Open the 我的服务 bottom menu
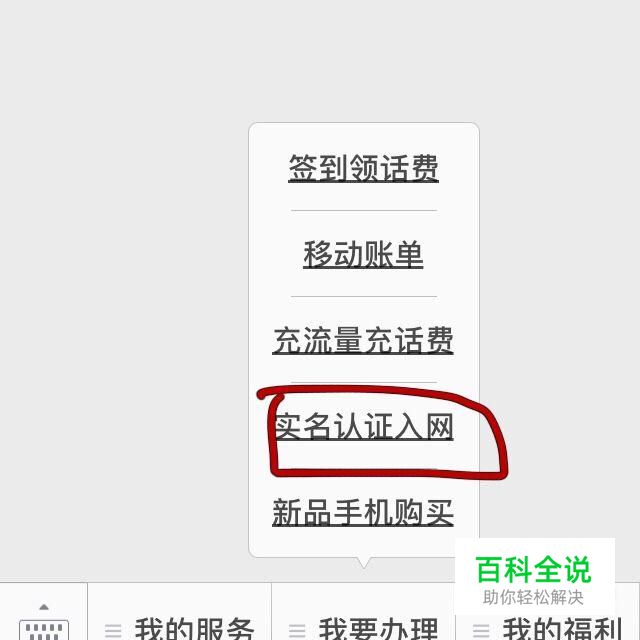 [x=180, y=628]
